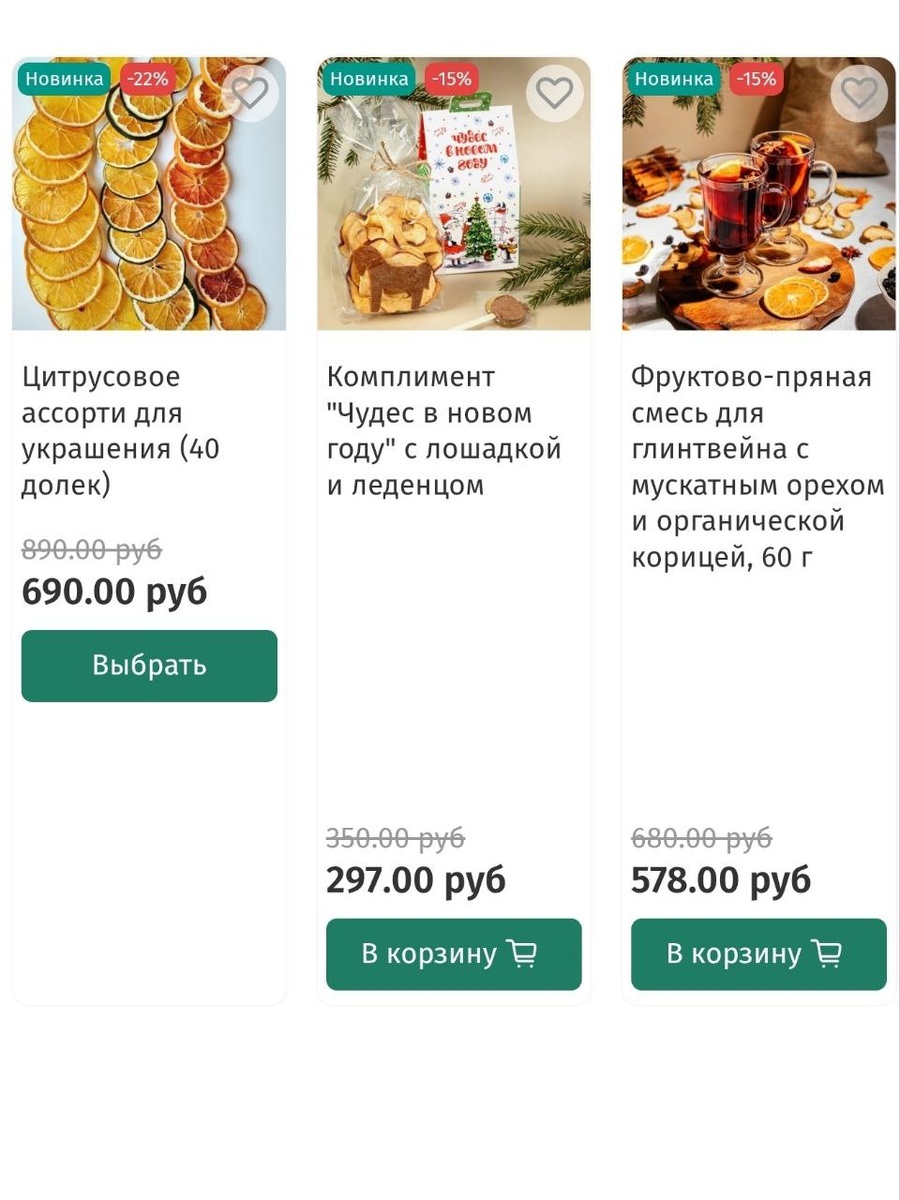Click the heart icon on 'Чудес в новом году' gift
Screen dimensions: 900x1200
click(x=555, y=92)
